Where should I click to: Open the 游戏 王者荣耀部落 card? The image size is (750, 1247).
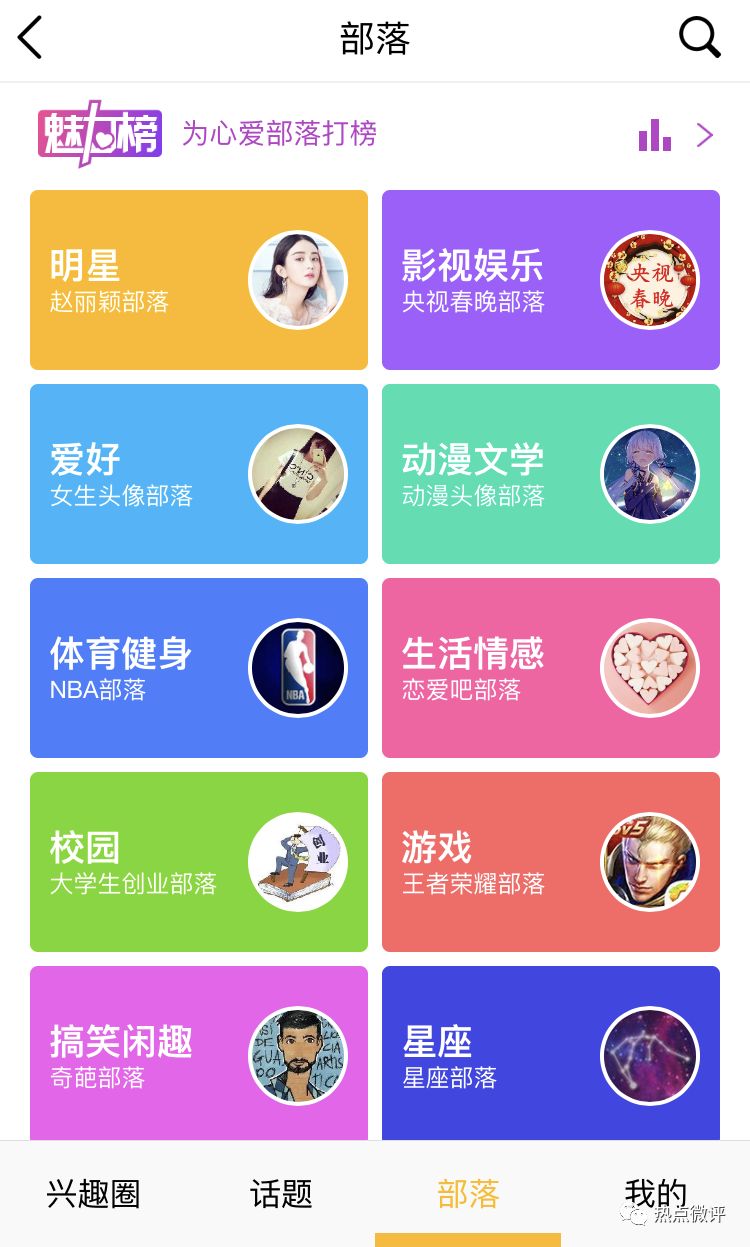tap(551, 862)
